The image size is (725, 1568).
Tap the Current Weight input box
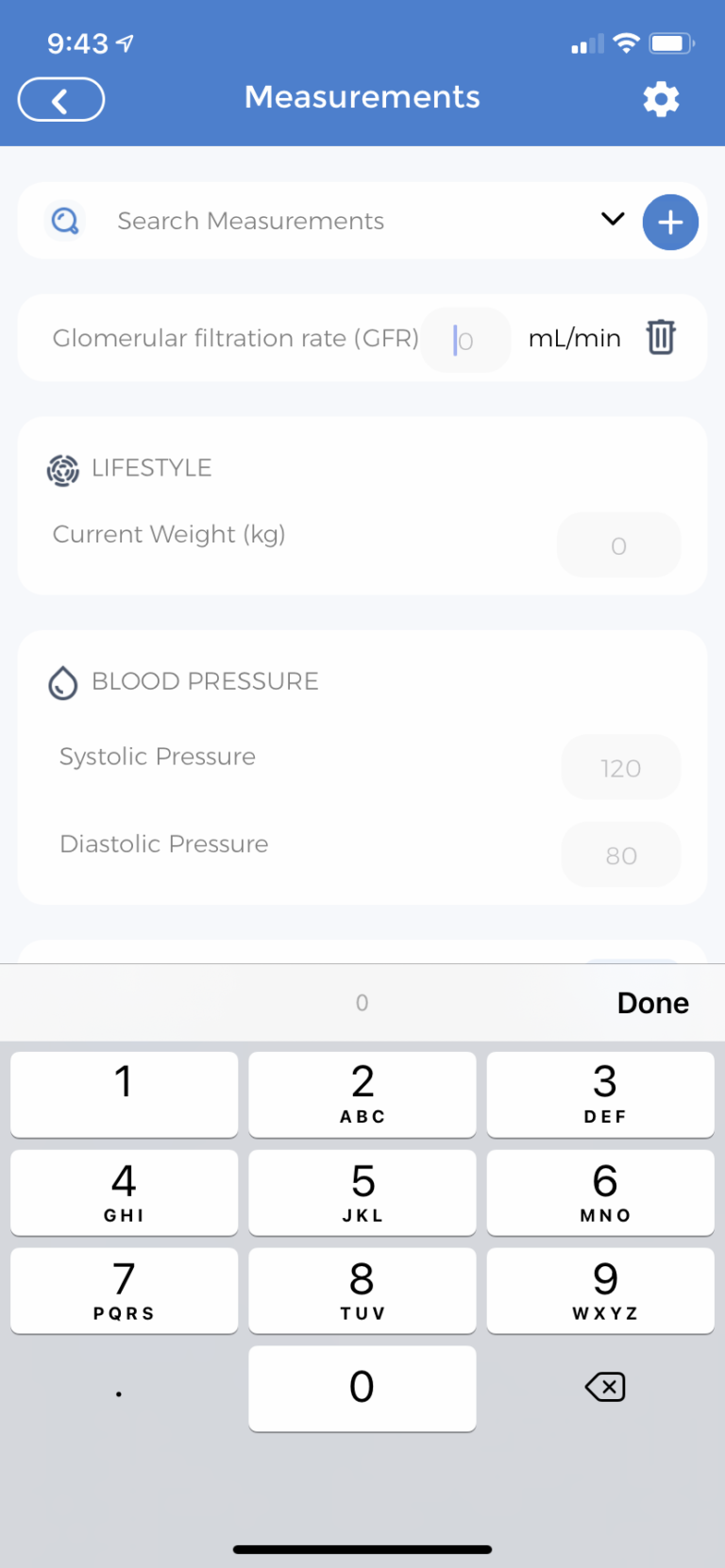(617, 544)
